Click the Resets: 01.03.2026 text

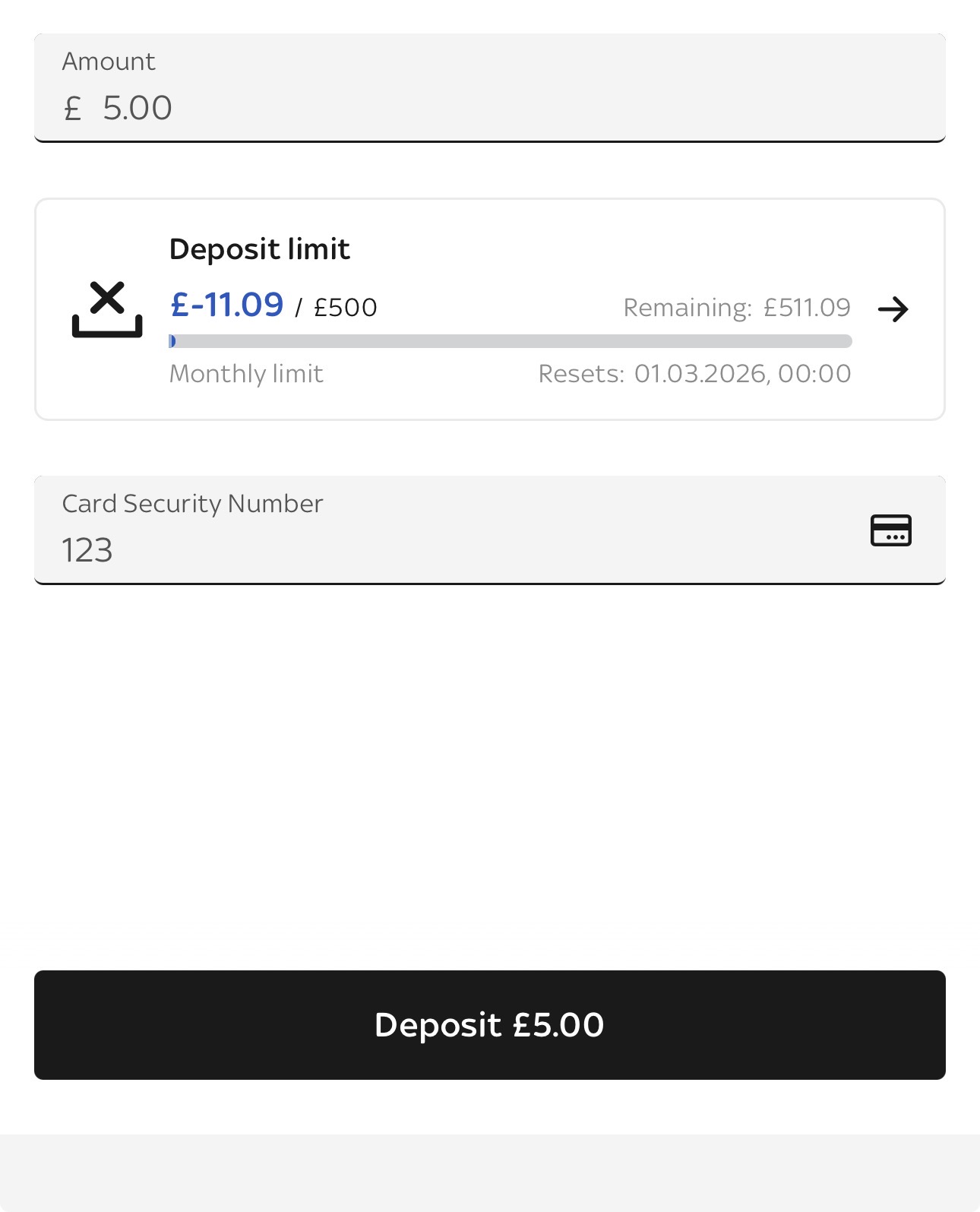point(694,373)
